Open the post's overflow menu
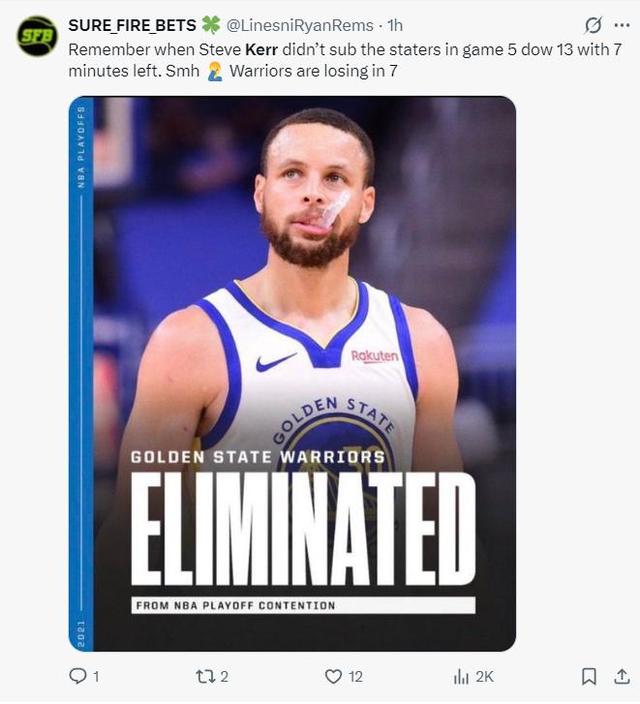The width and height of the screenshot is (640, 704). (621, 25)
